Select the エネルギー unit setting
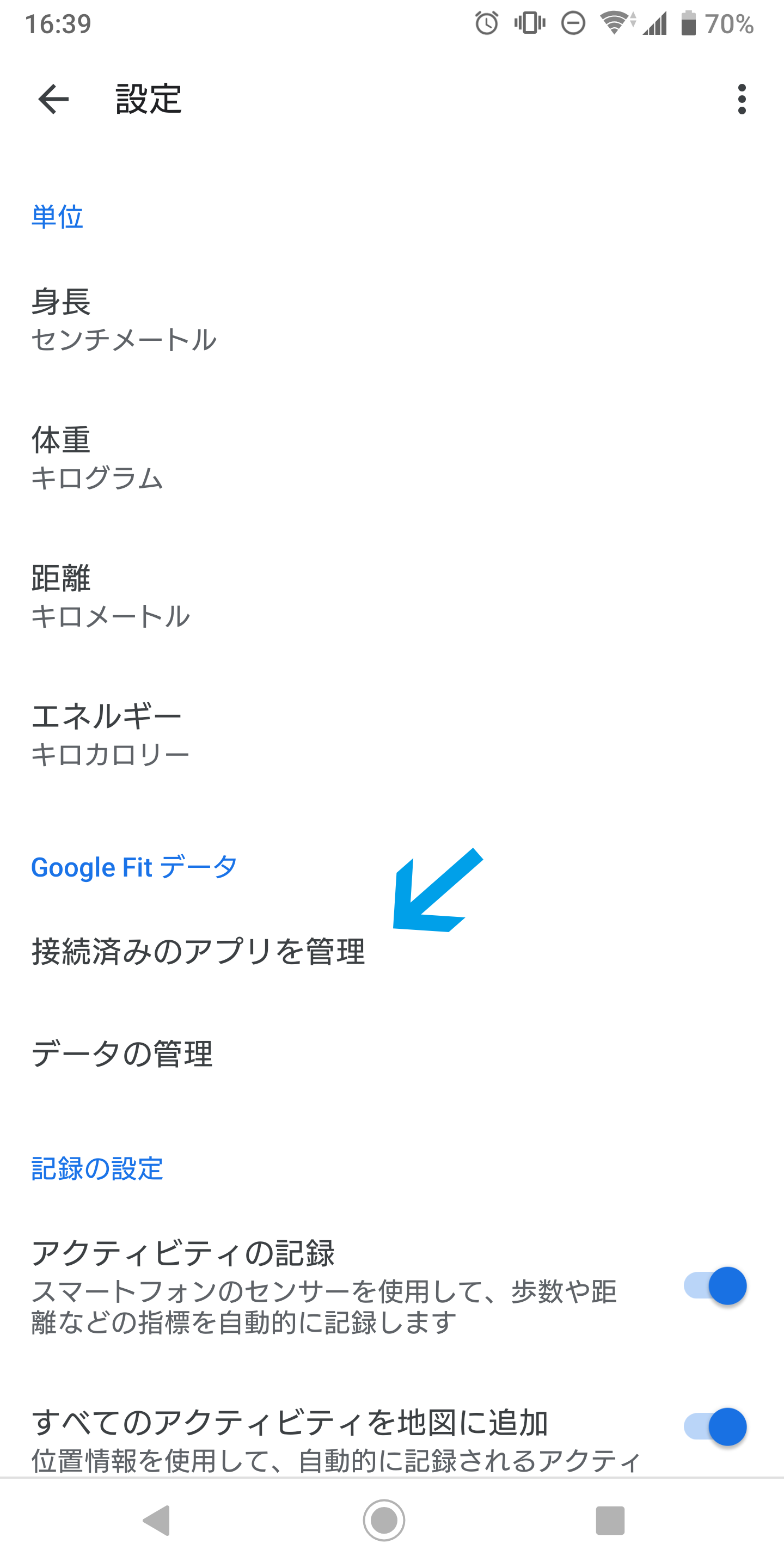This screenshot has height=1568, width=784. (x=109, y=734)
